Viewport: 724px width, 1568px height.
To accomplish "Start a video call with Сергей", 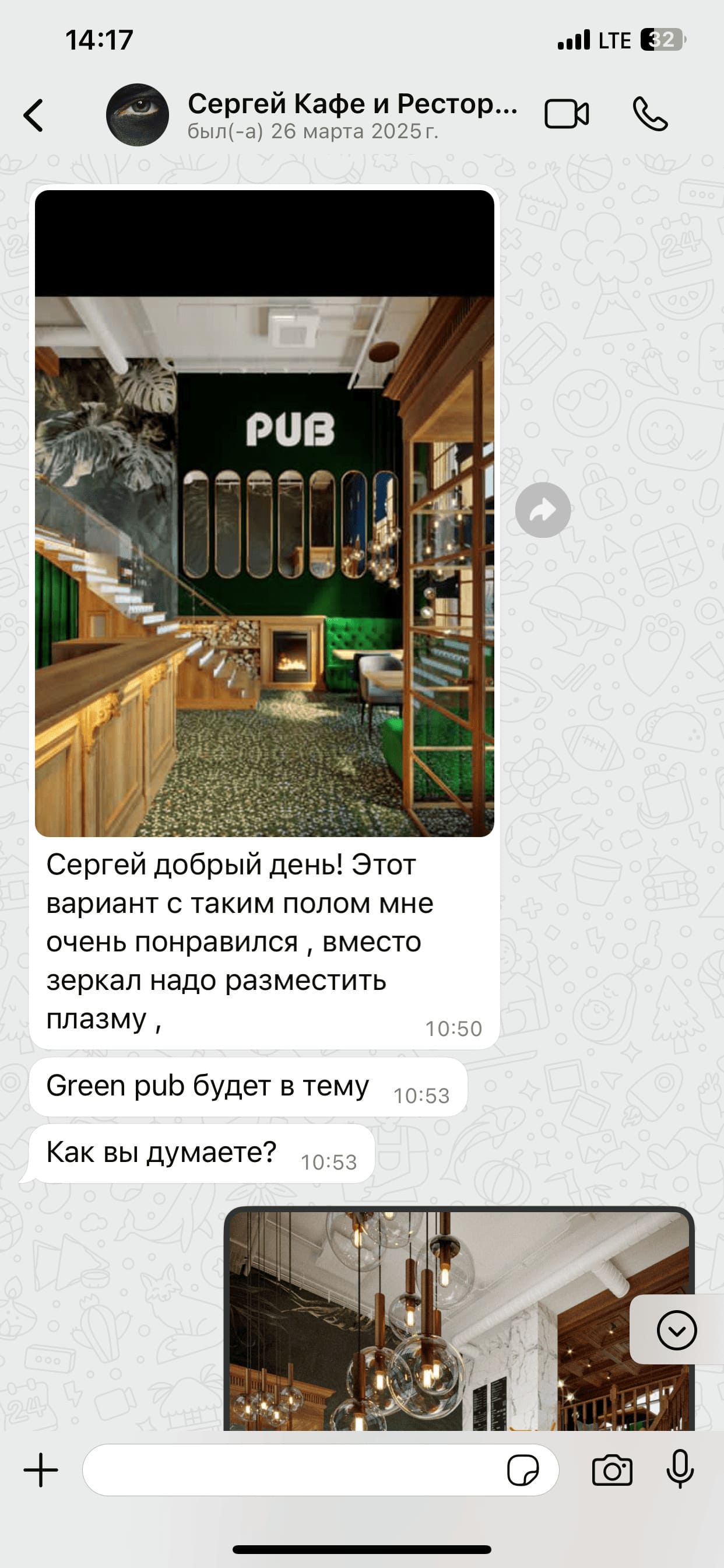I will (567, 114).
